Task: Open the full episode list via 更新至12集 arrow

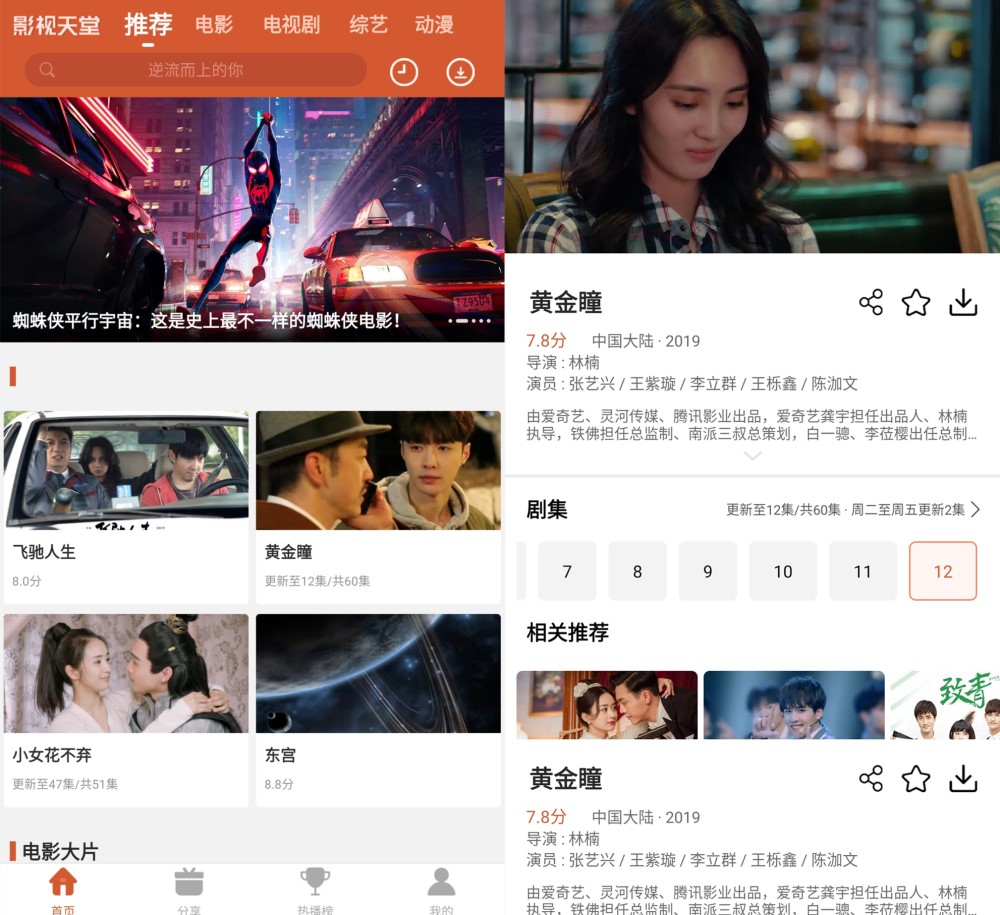Action: tap(974, 510)
